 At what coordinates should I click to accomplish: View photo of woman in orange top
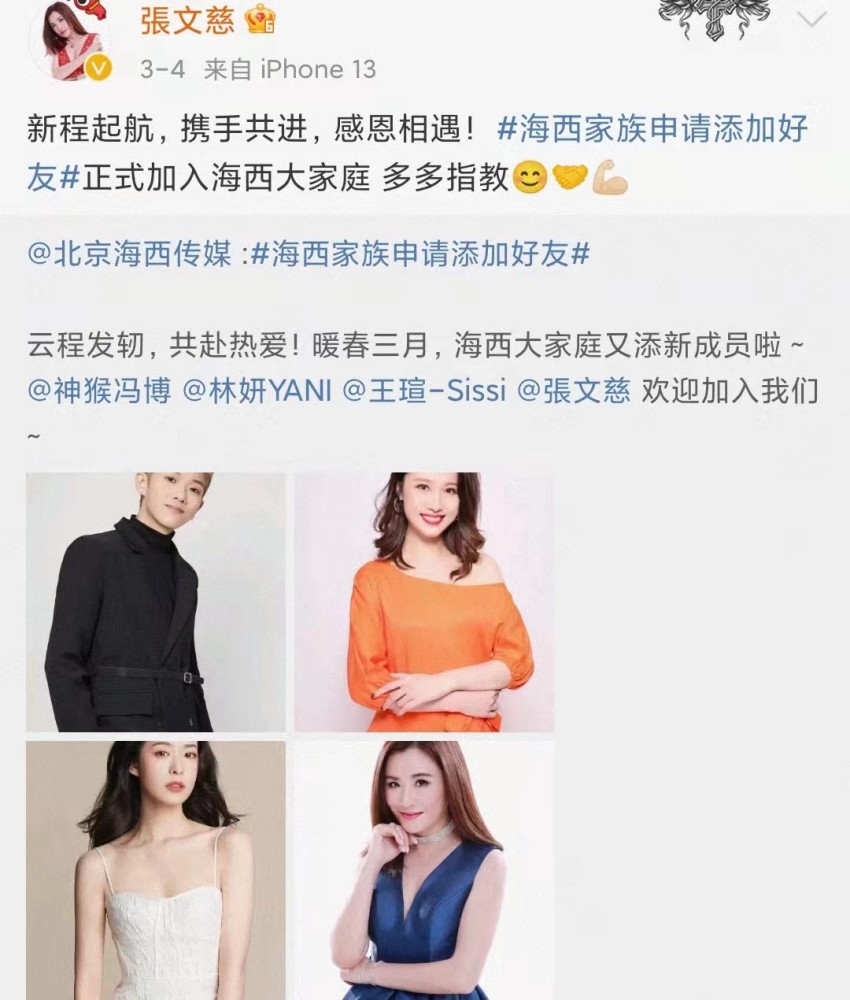(x=424, y=602)
